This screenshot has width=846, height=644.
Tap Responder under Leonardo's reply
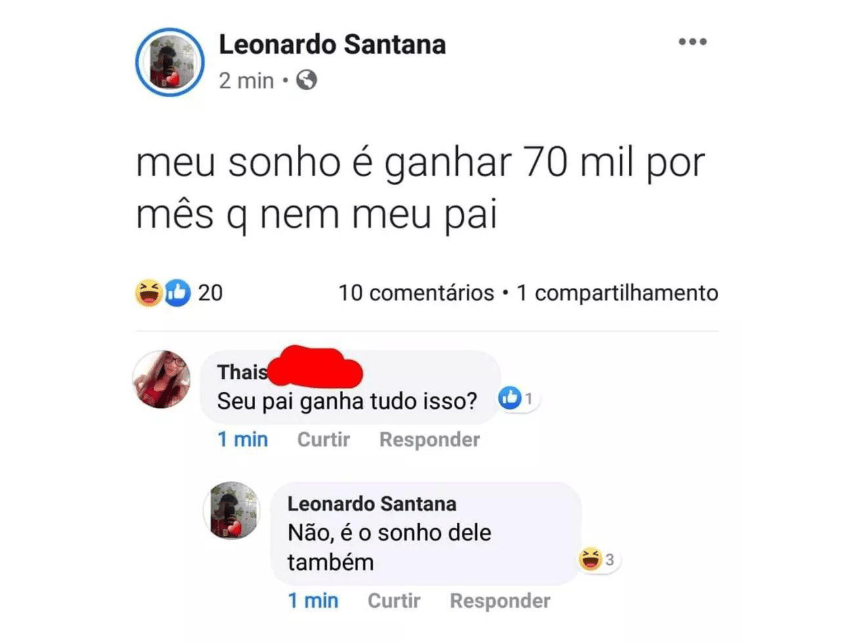point(500,600)
